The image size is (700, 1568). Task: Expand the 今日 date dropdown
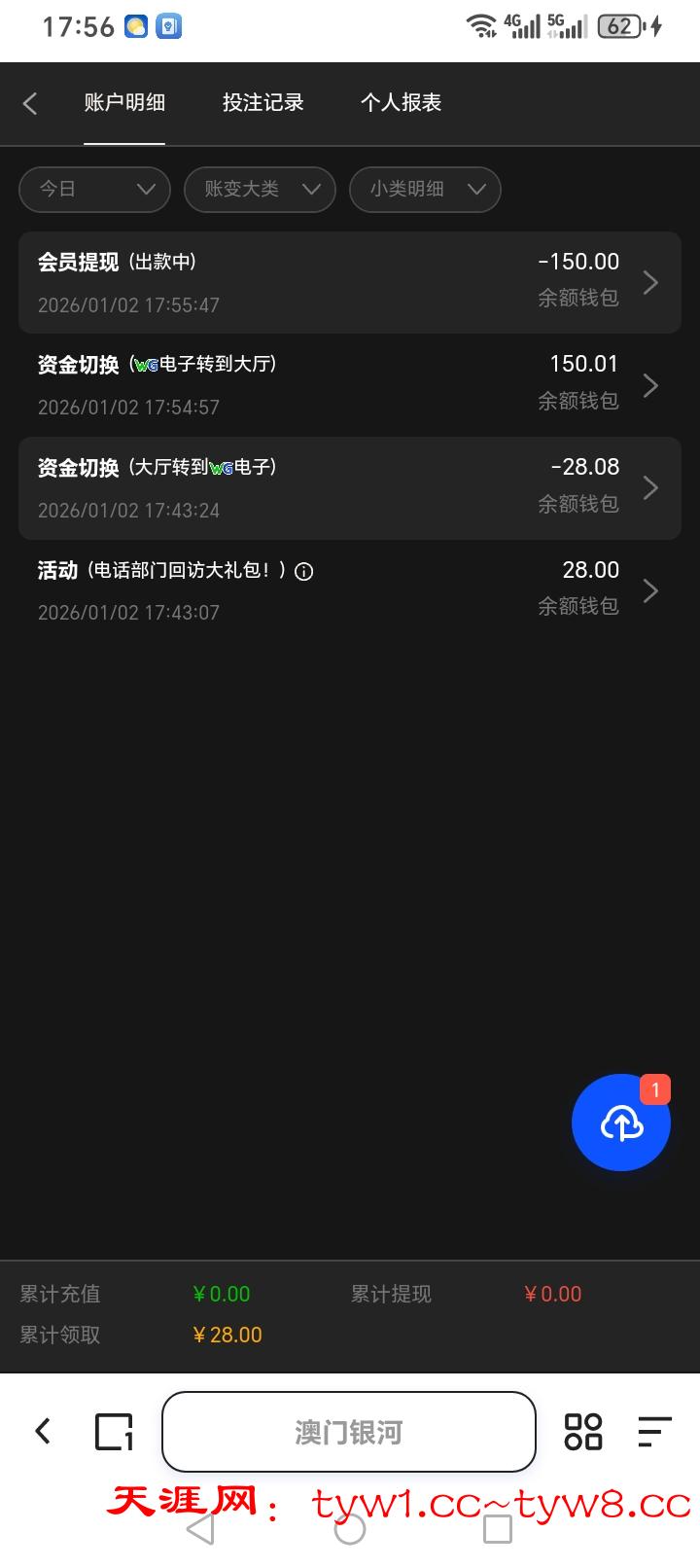point(94,189)
